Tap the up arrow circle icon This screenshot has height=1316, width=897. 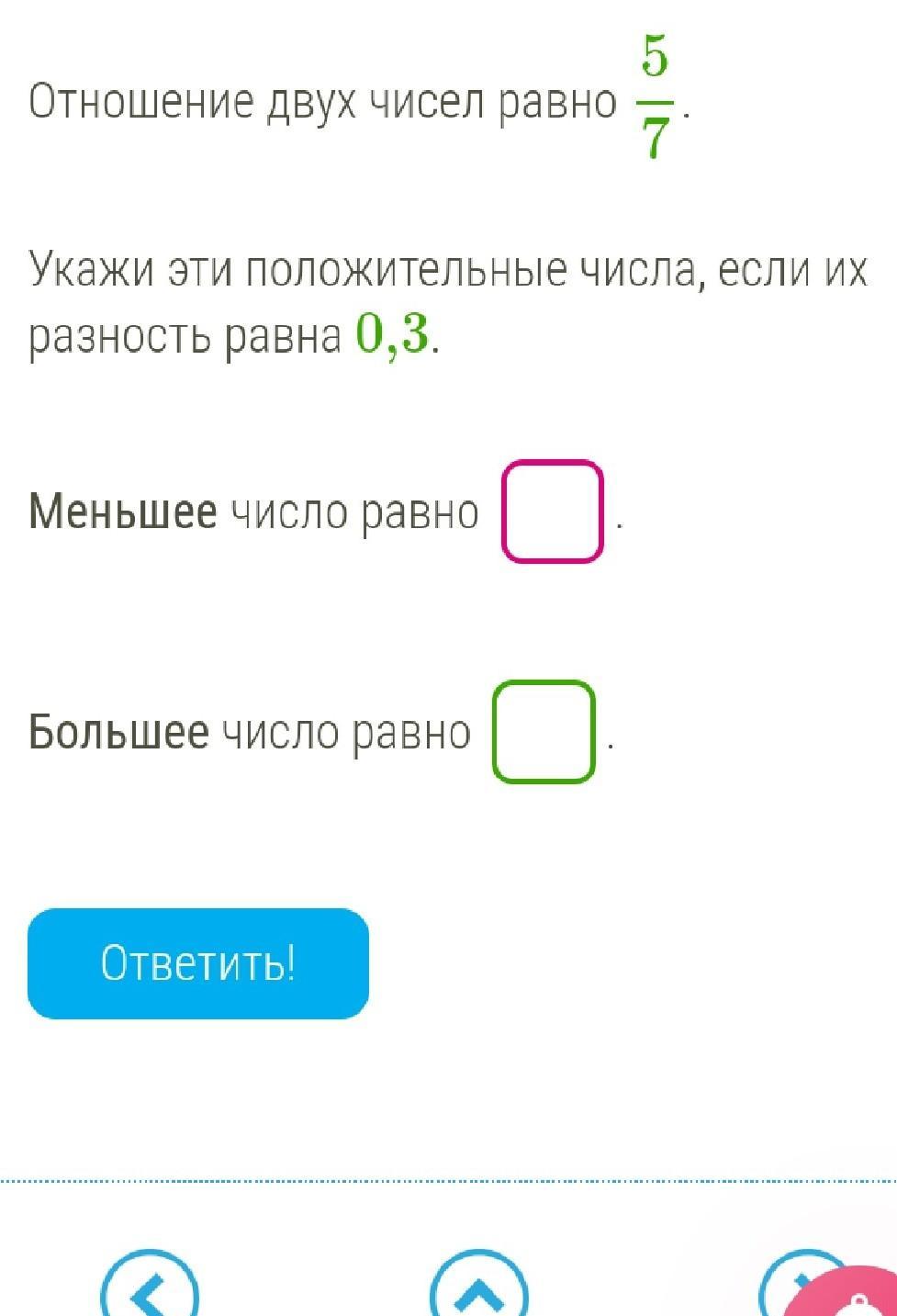point(479,1286)
